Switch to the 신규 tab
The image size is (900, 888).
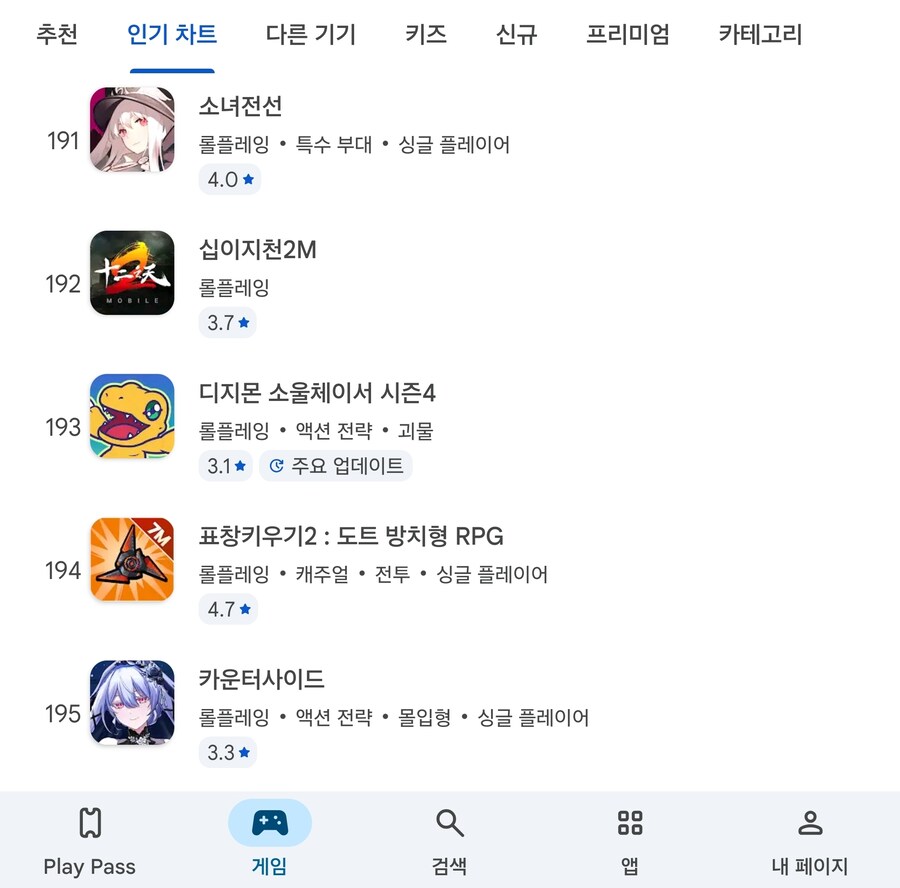(x=516, y=35)
